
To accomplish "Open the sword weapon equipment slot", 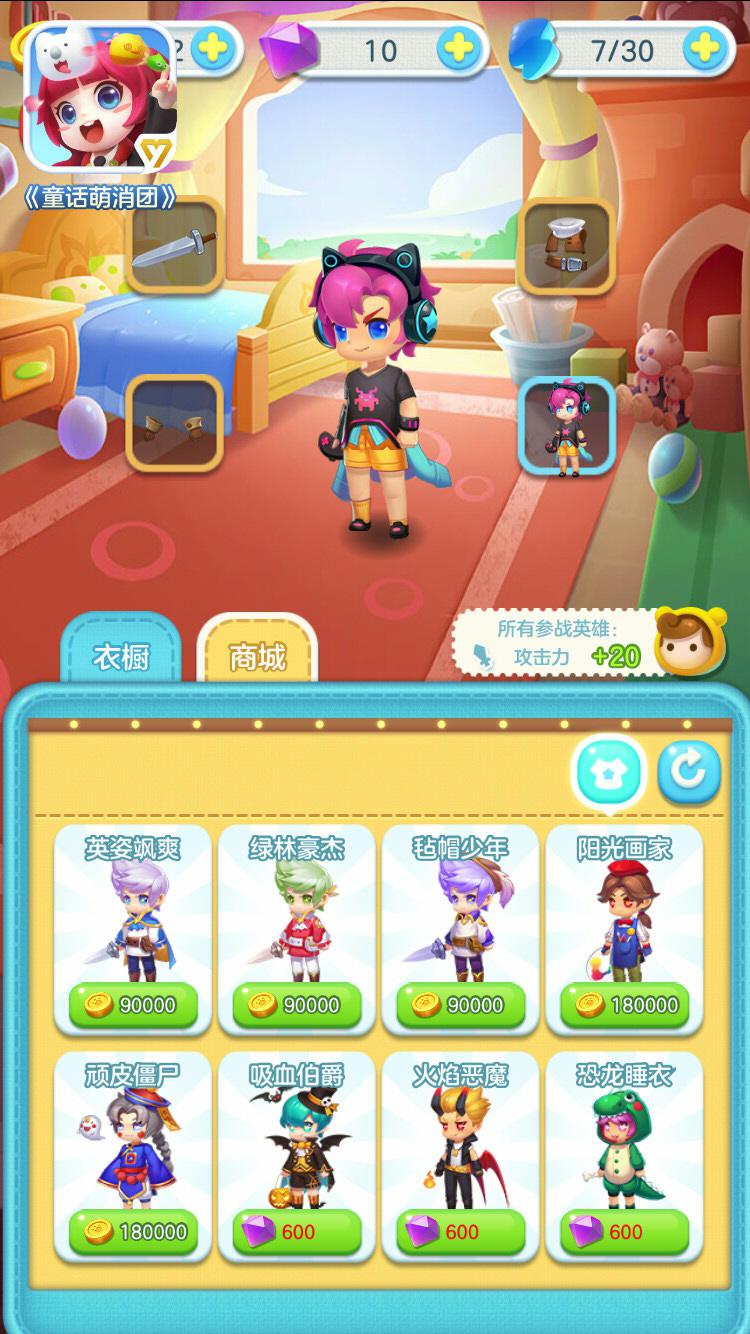I will (175, 245).
